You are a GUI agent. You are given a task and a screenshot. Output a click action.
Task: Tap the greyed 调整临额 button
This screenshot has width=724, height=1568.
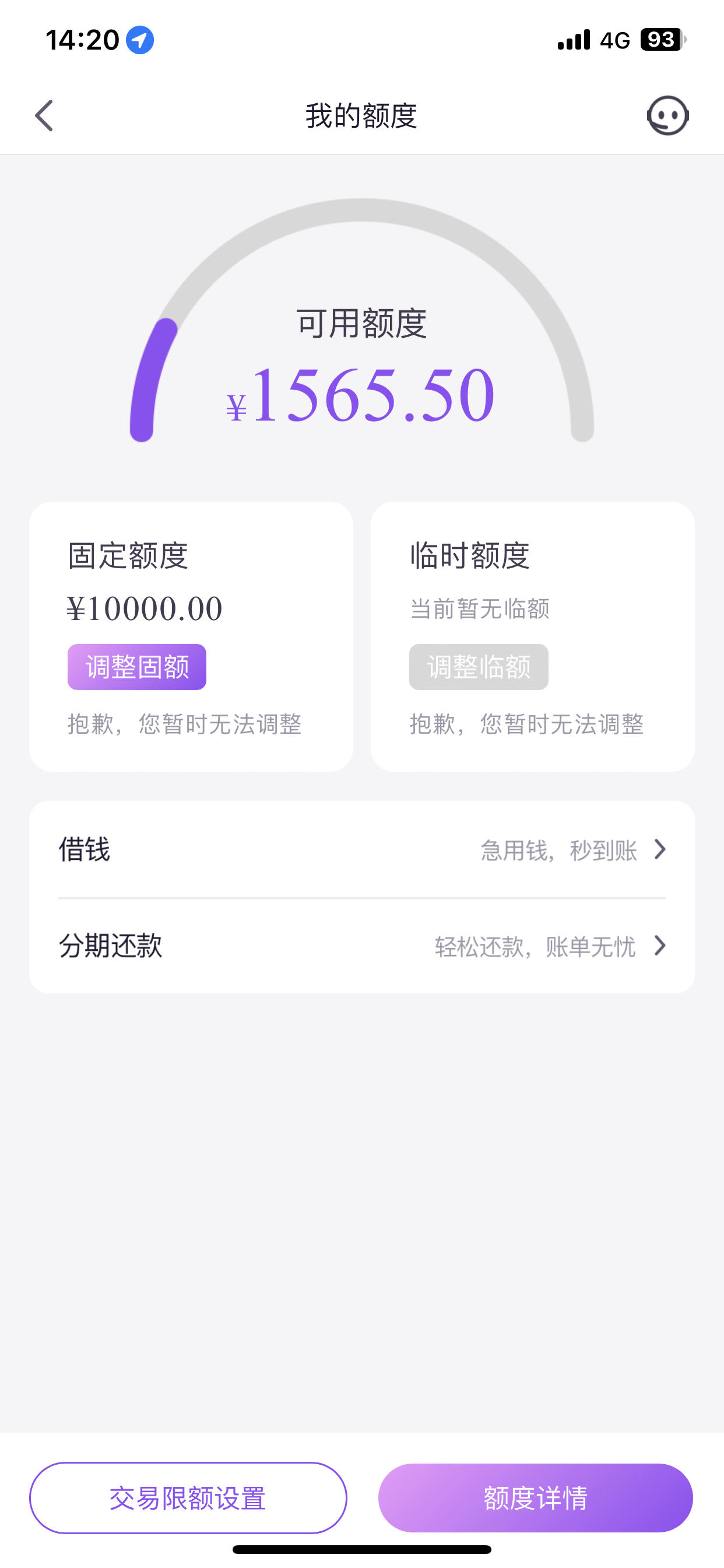[479, 667]
